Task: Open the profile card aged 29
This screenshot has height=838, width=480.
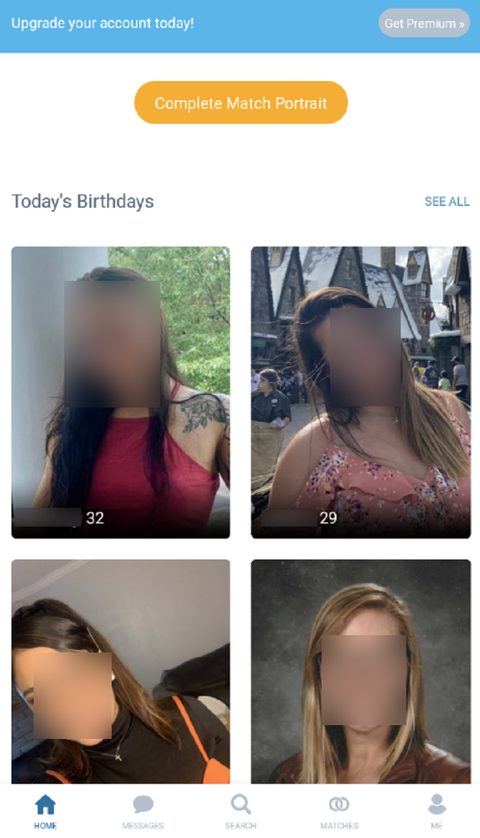Action: coord(361,392)
